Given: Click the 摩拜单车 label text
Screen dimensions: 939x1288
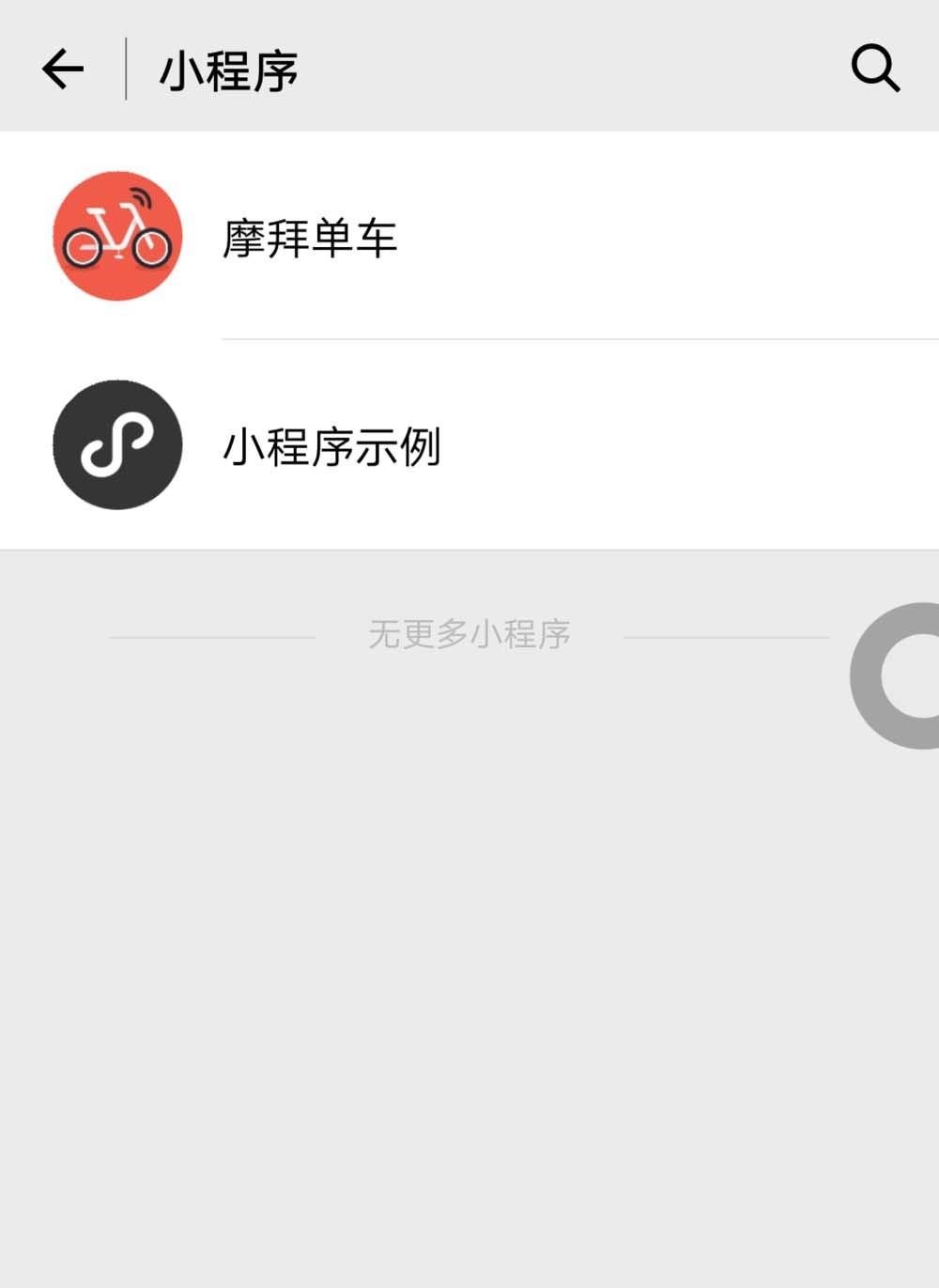Looking at the screenshot, I should pos(310,238).
